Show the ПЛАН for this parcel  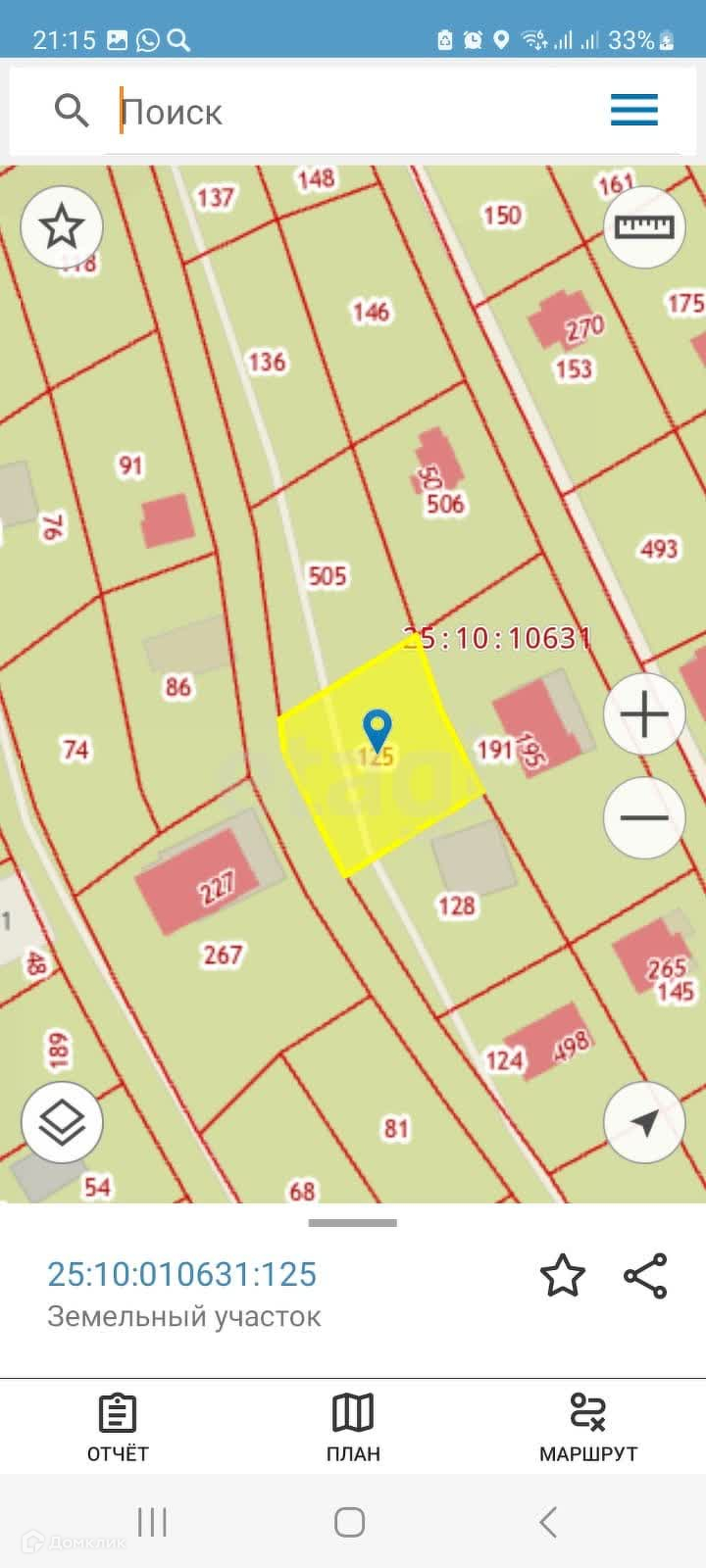coord(353,1428)
